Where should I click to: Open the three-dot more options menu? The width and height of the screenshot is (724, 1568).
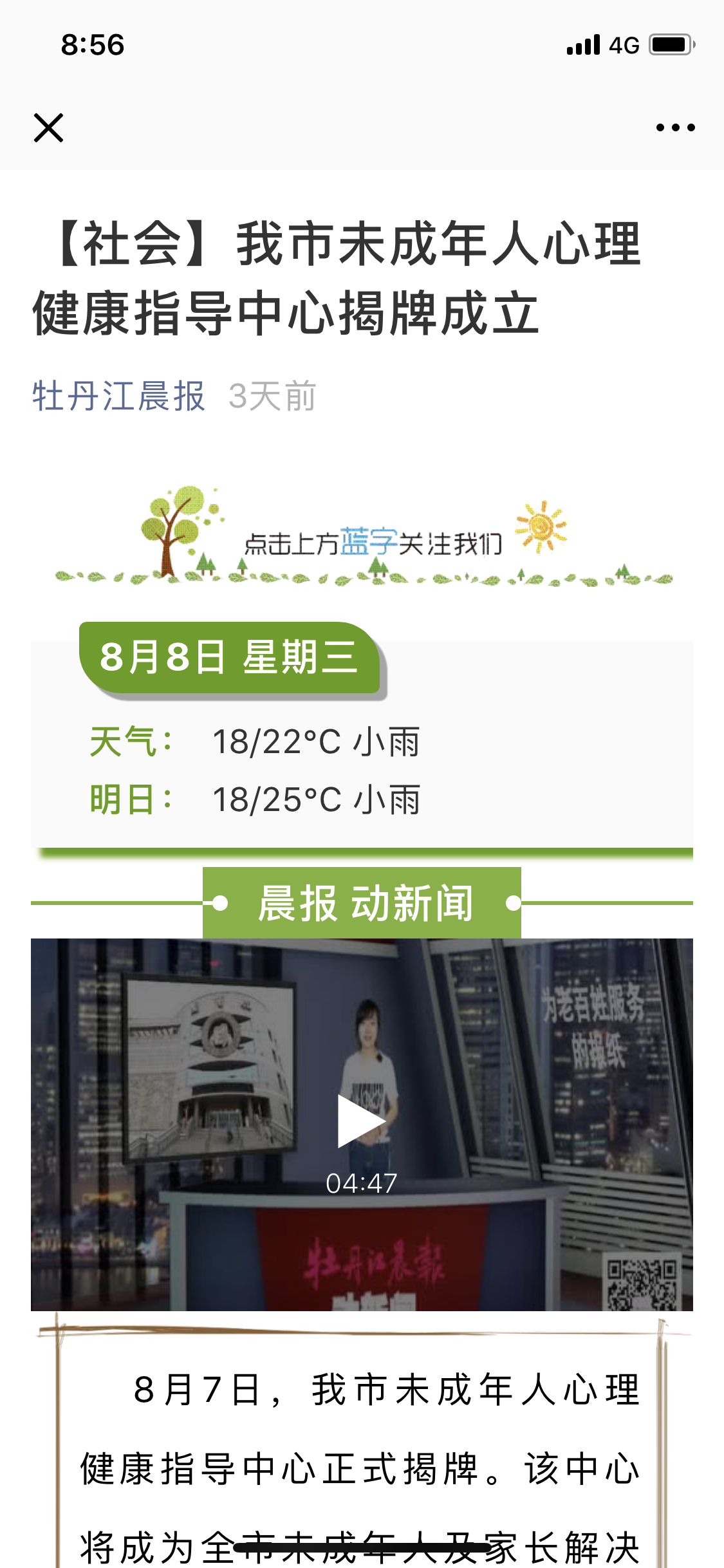pyautogui.click(x=675, y=127)
